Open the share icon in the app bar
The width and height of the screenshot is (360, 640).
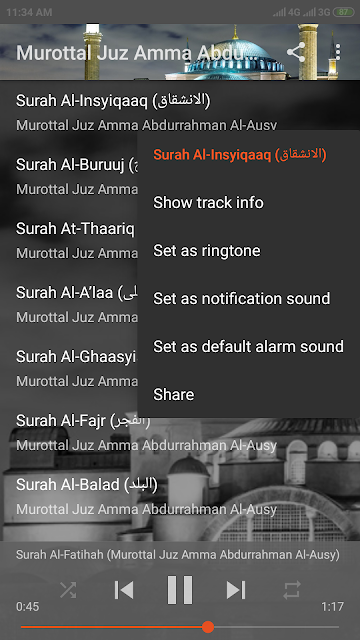pos(296,52)
